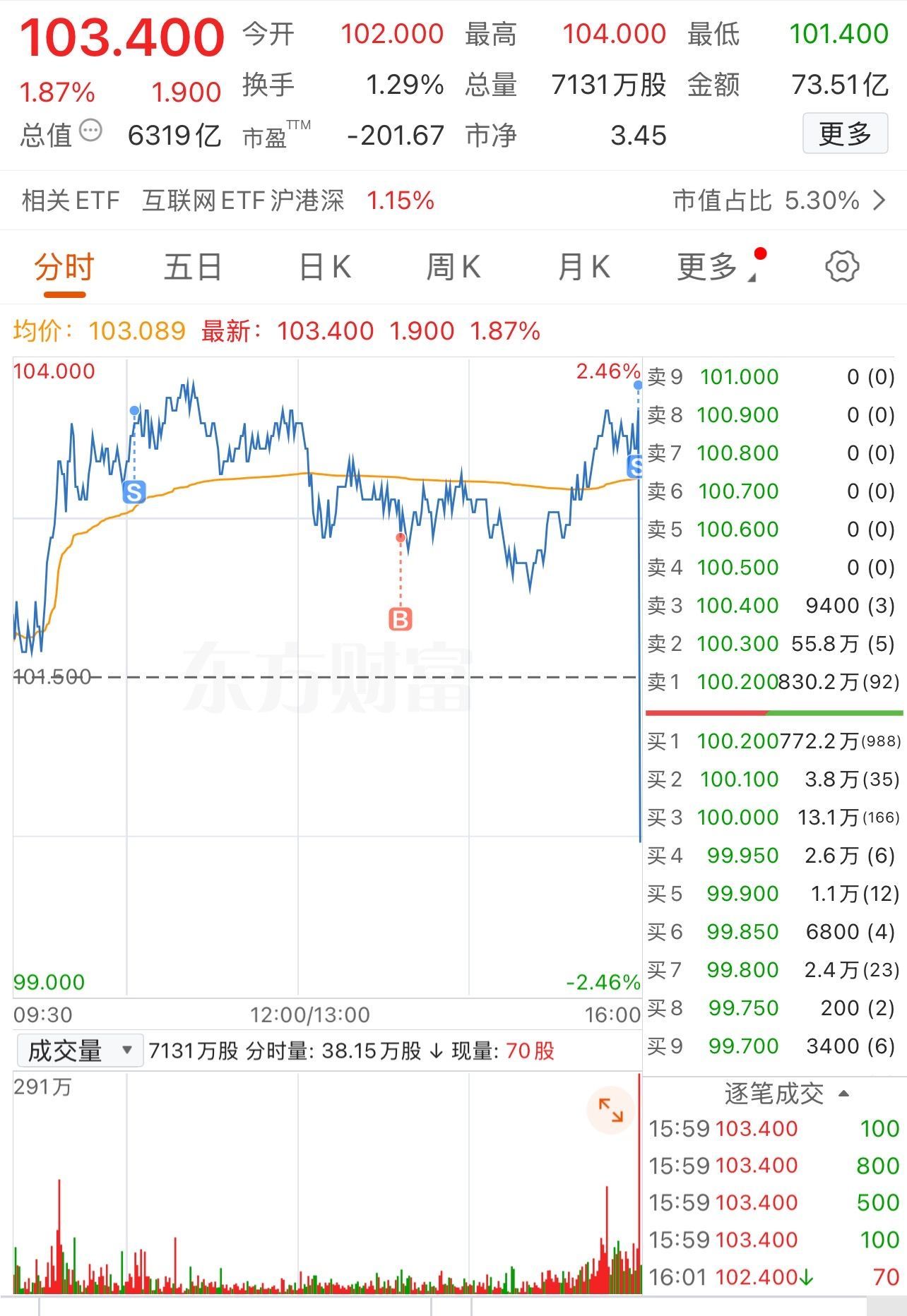Switch to the 月K chart tab
This screenshot has height=1316, width=907.
click(583, 268)
